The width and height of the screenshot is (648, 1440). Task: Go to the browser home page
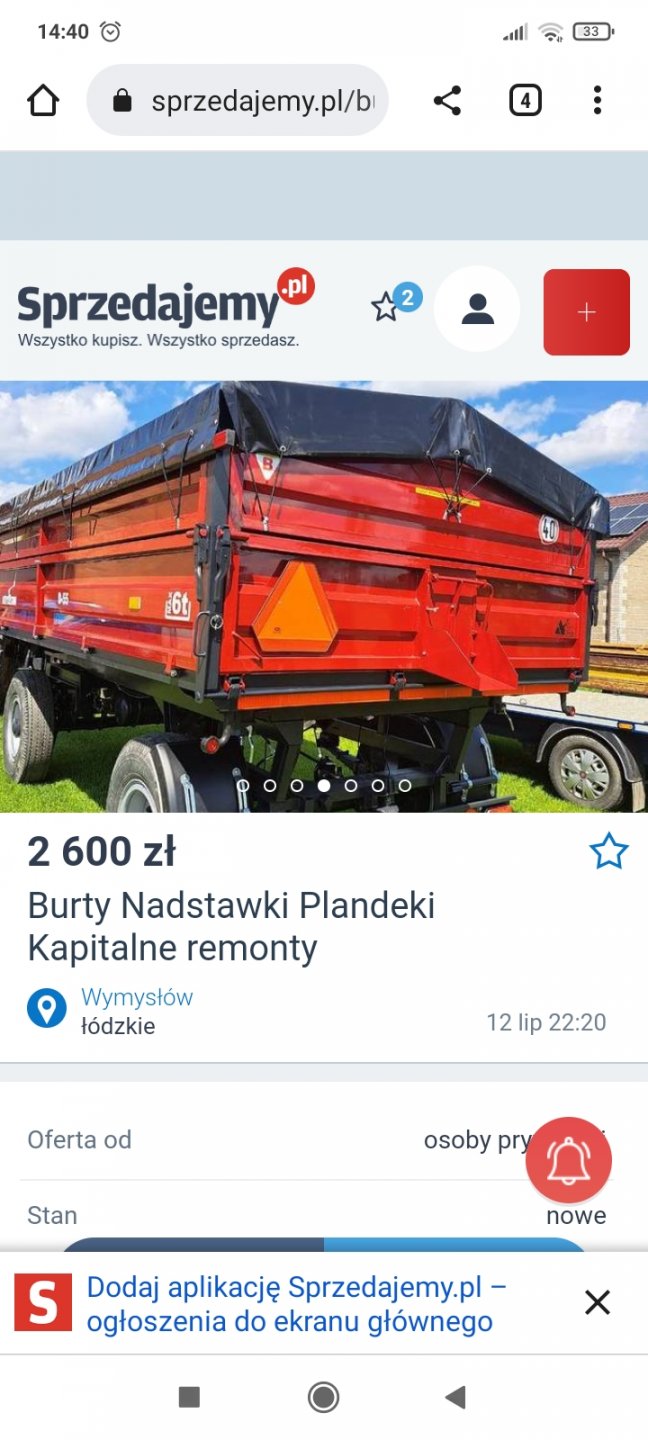point(43,100)
